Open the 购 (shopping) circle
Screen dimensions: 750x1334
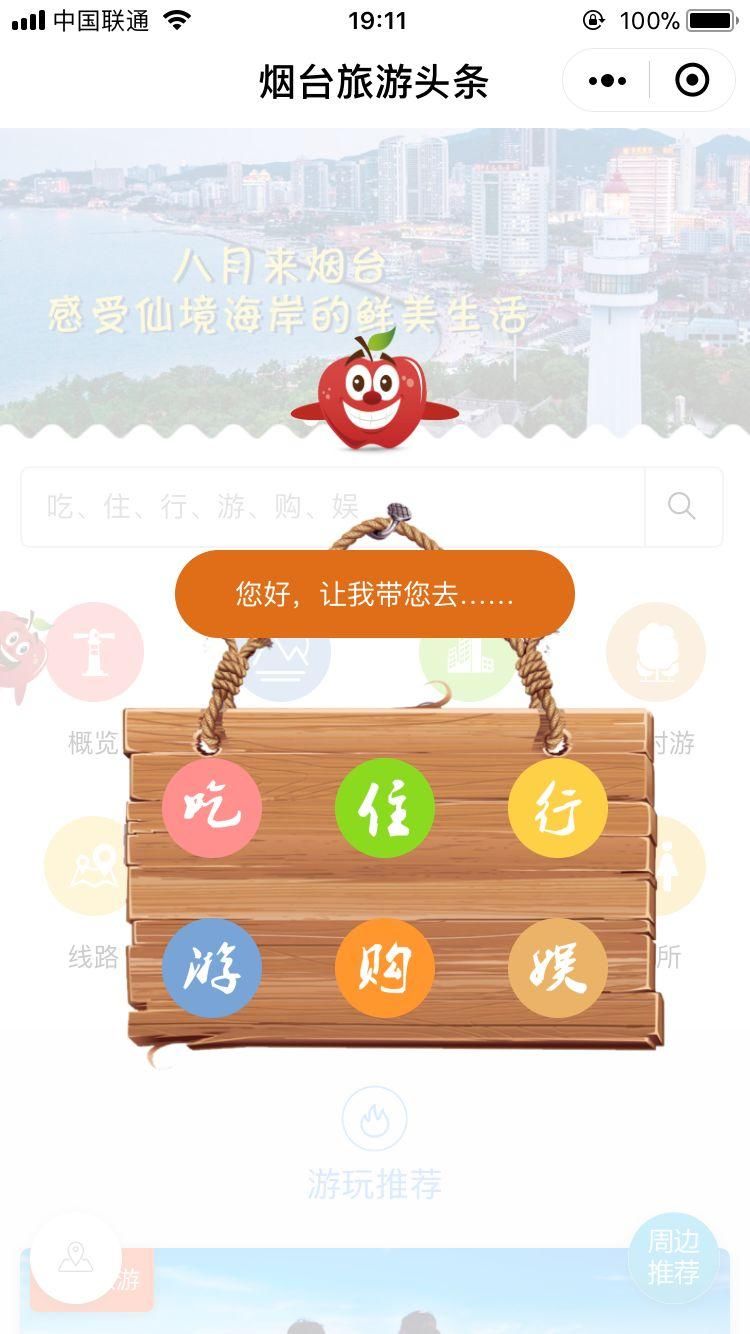click(x=385, y=968)
